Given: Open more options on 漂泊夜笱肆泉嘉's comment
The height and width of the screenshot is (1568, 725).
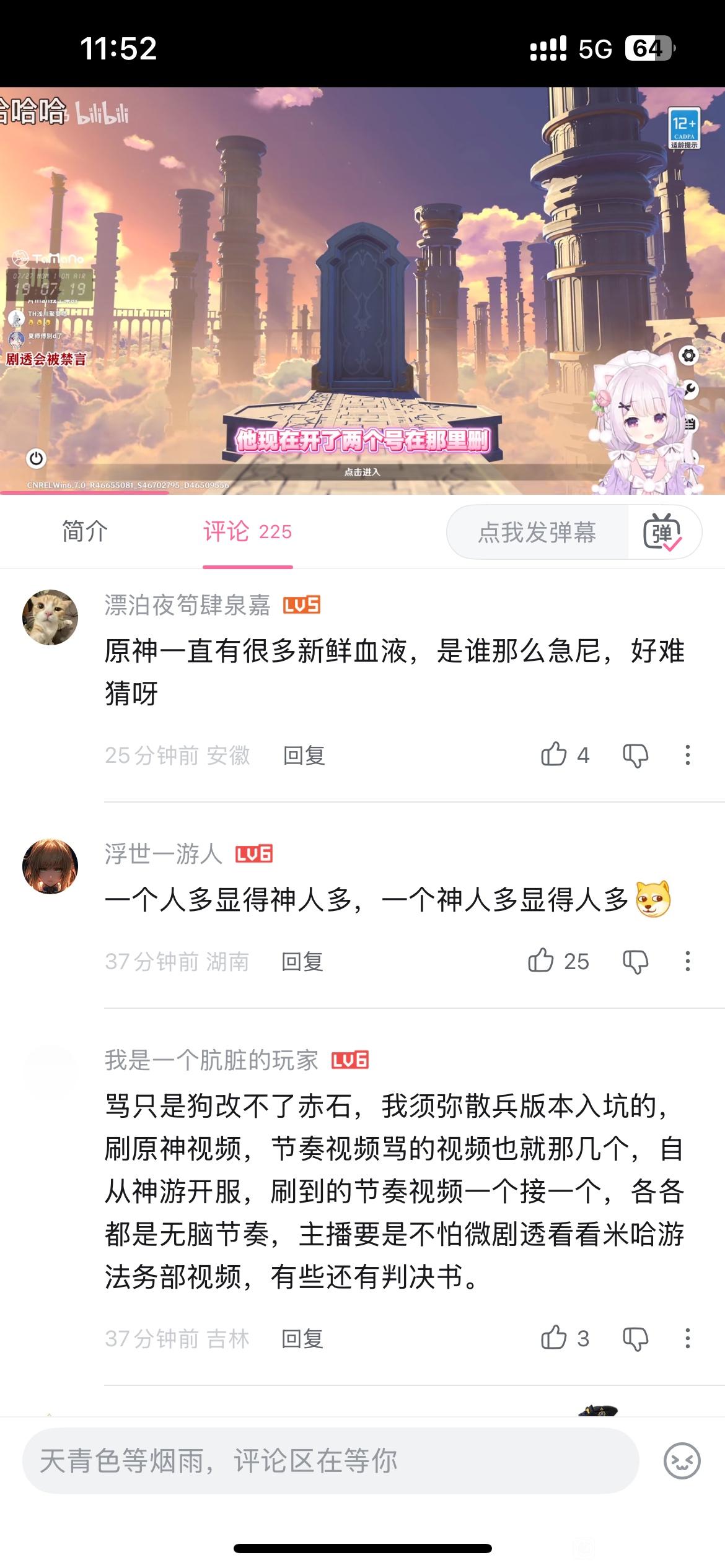Looking at the screenshot, I should point(687,756).
